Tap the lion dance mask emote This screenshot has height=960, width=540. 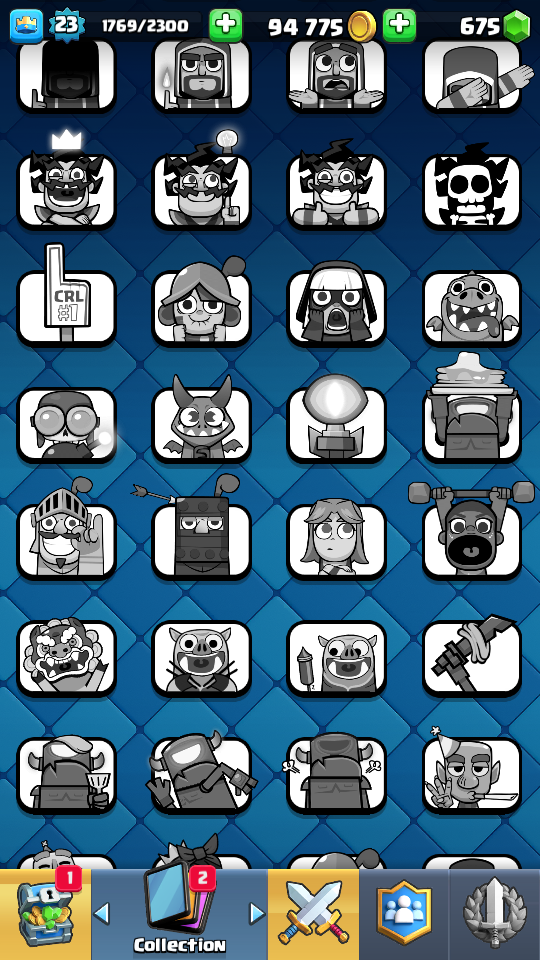(x=66, y=658)
